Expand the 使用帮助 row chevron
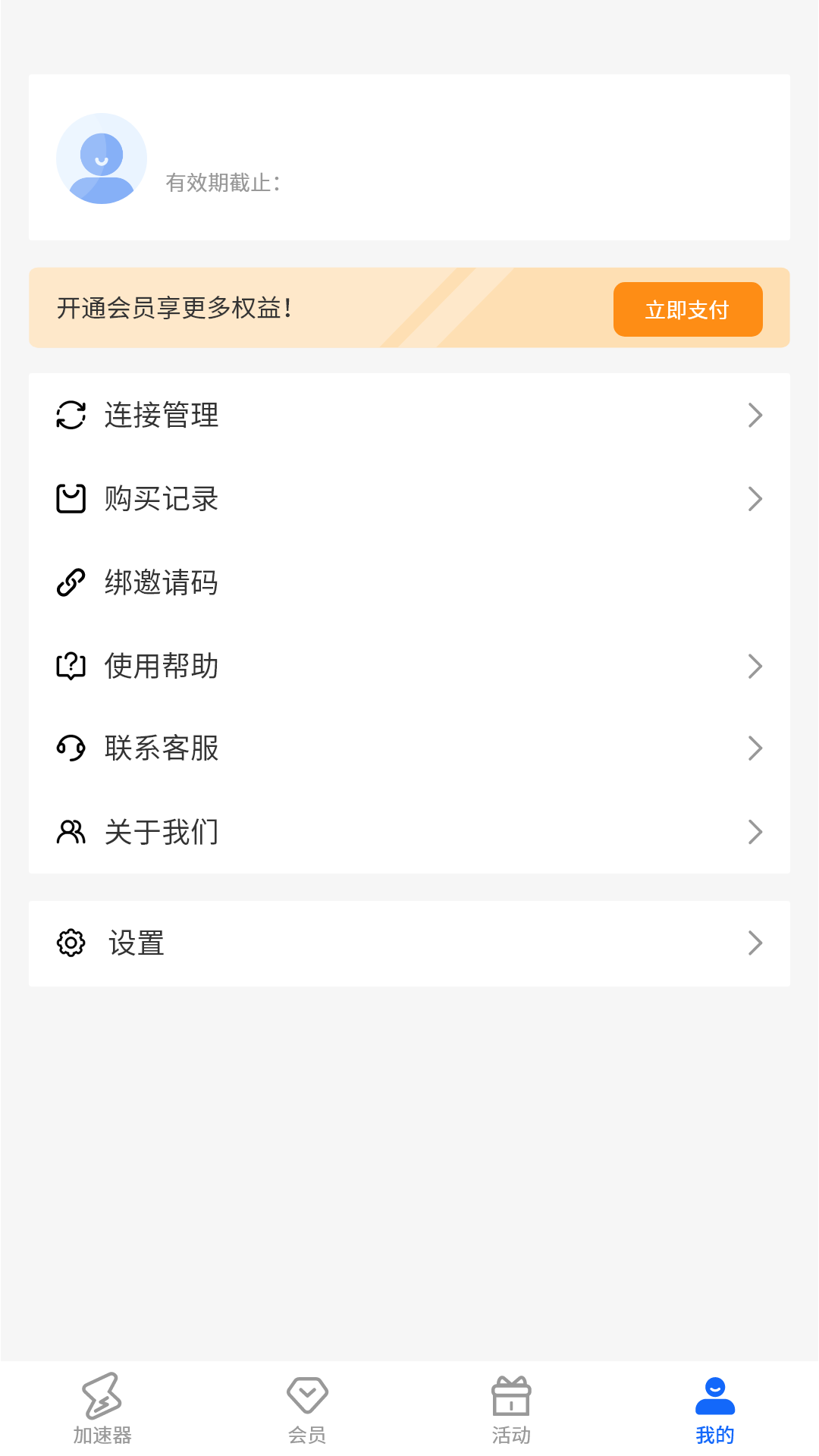819x1456 pixels. coord(755,666)
